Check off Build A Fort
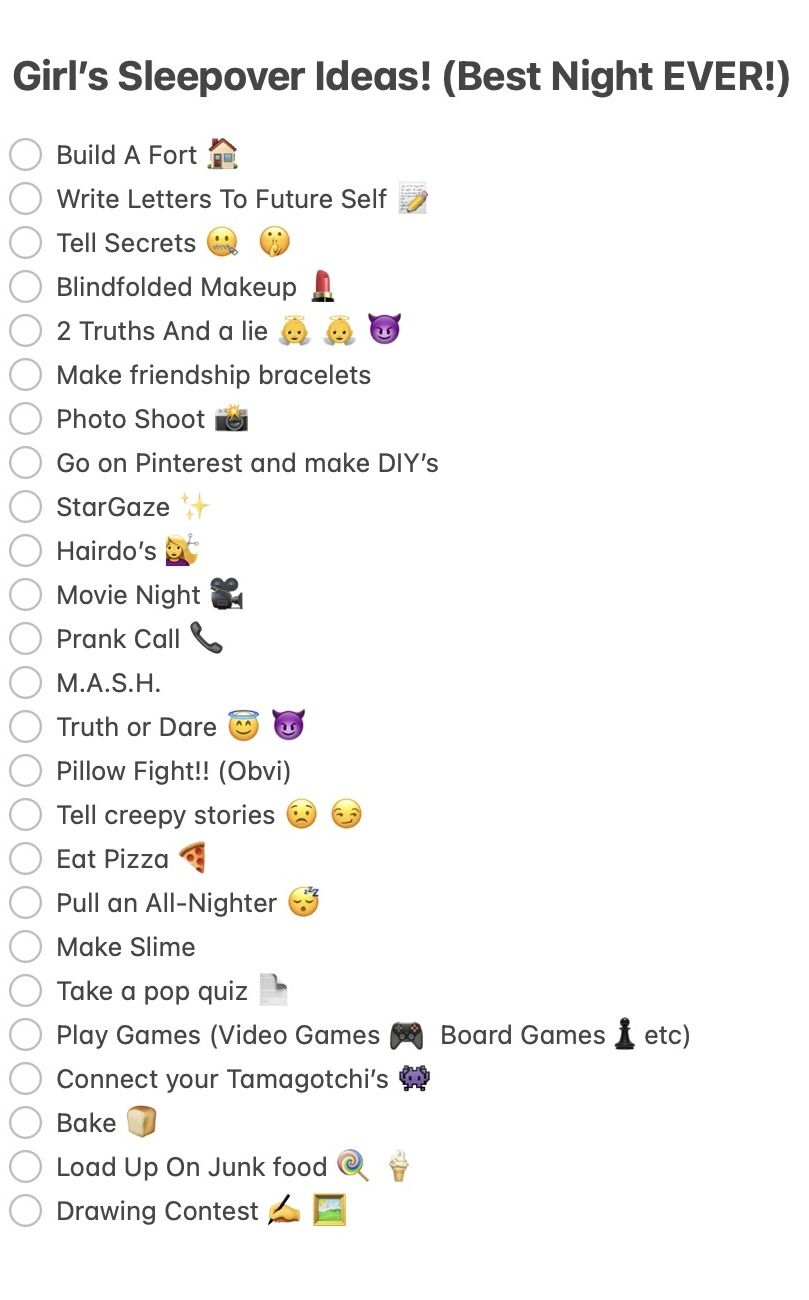Screen dimensions: 809x1300 click(x=25, y=155)
